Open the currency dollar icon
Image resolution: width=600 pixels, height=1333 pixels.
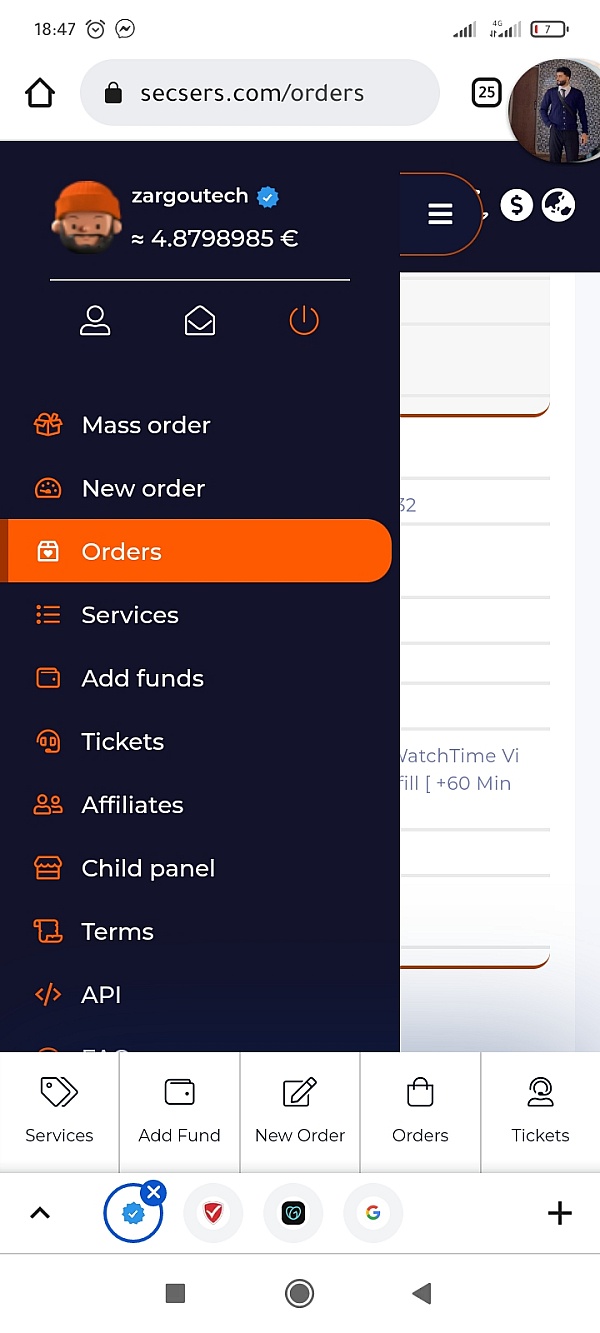click(516, 205)
